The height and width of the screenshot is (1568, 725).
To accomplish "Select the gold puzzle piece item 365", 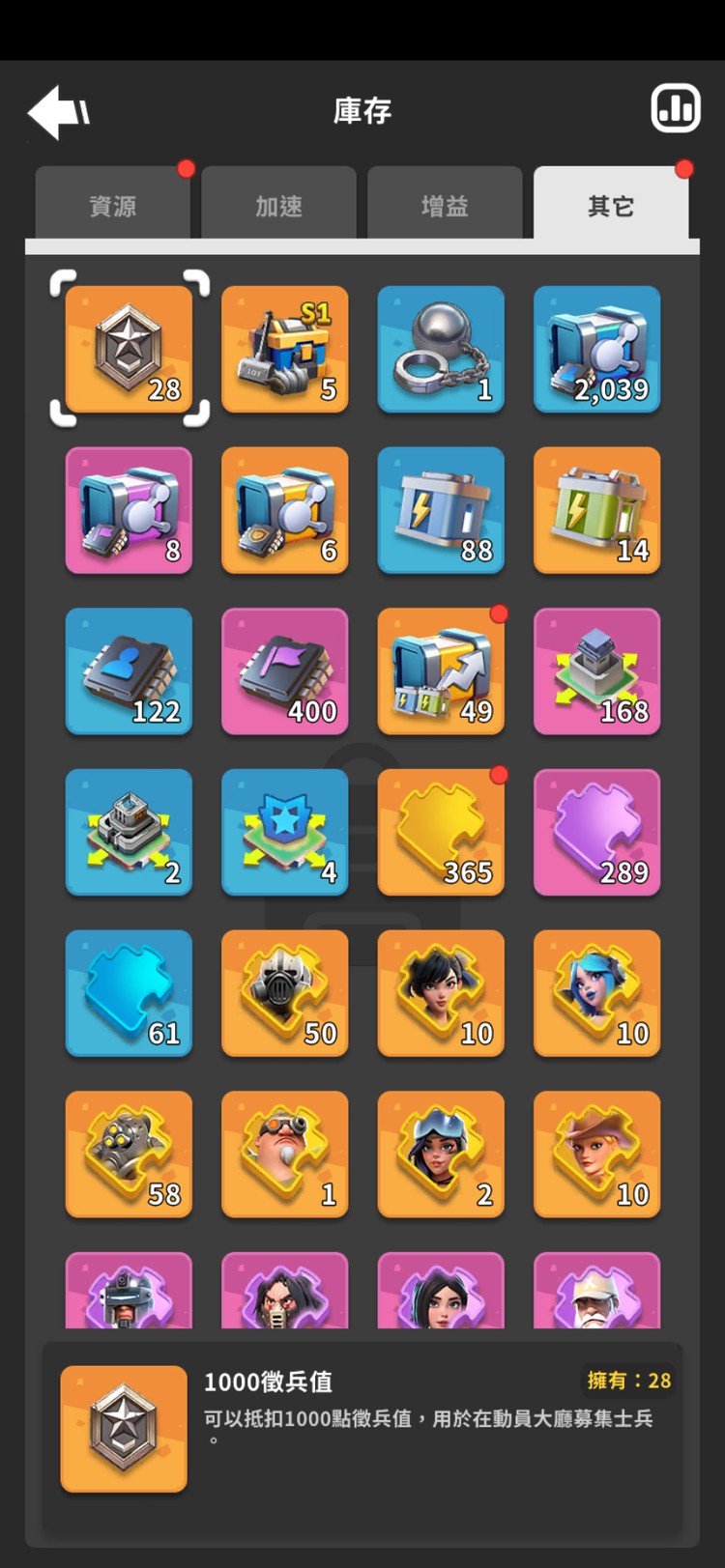I will point(441,832).
